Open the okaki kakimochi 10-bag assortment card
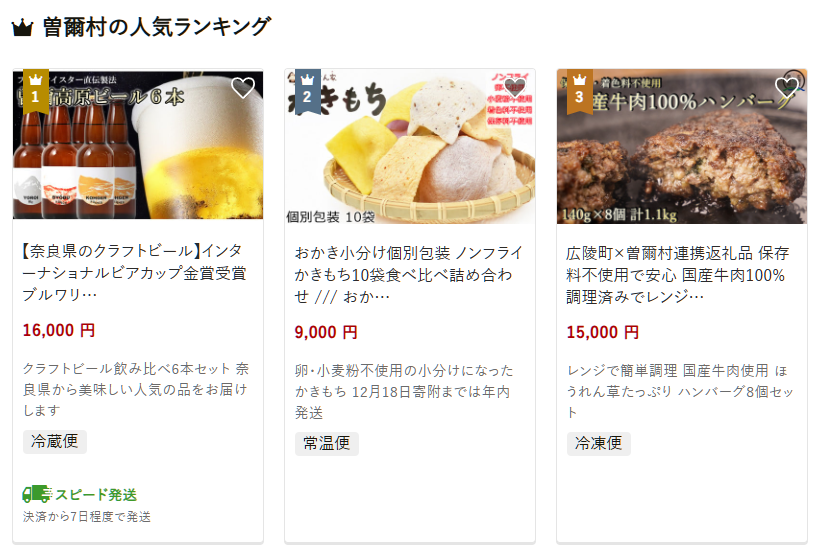Image resolution: width=829 pixels, height=558 pixels. [409, 272]
